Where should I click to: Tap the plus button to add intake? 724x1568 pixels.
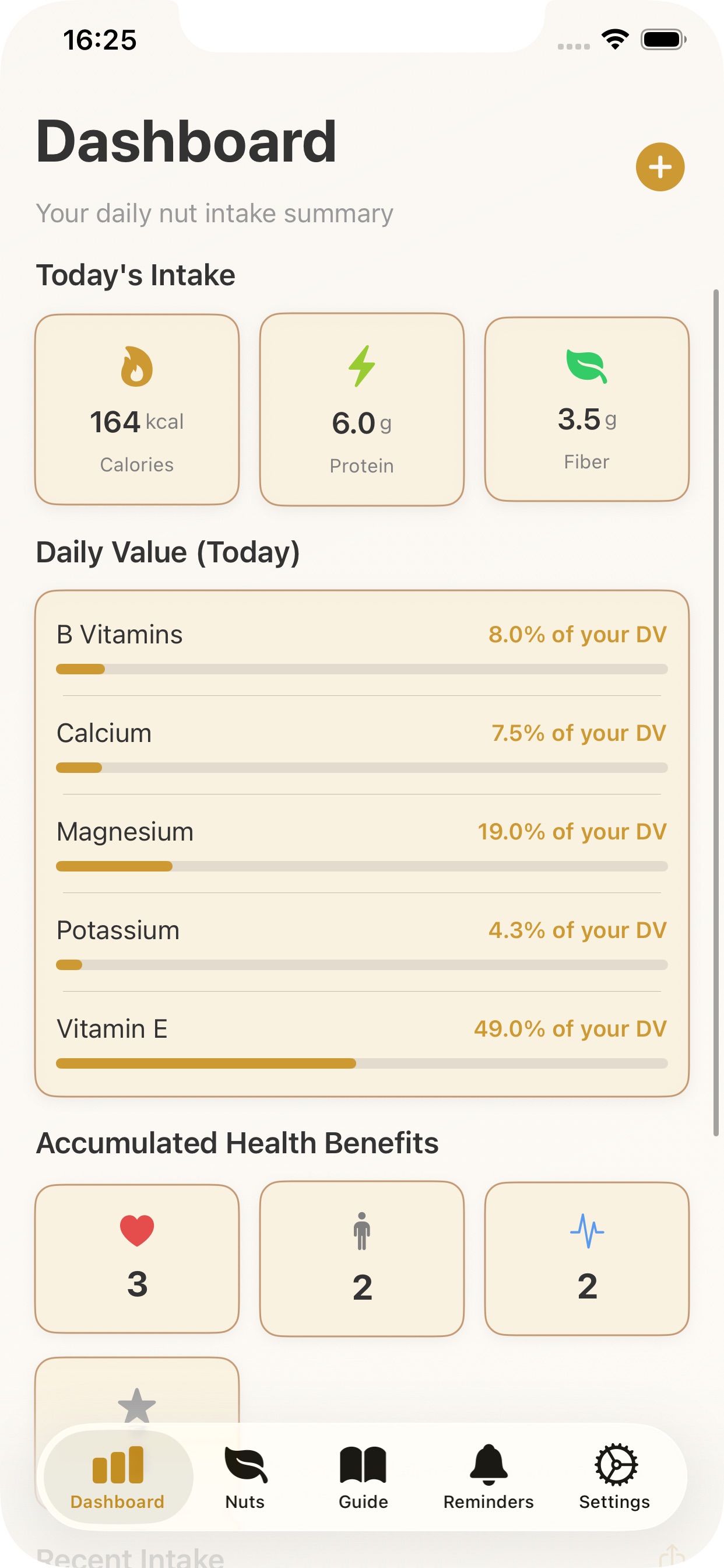[x=659, y=167]
